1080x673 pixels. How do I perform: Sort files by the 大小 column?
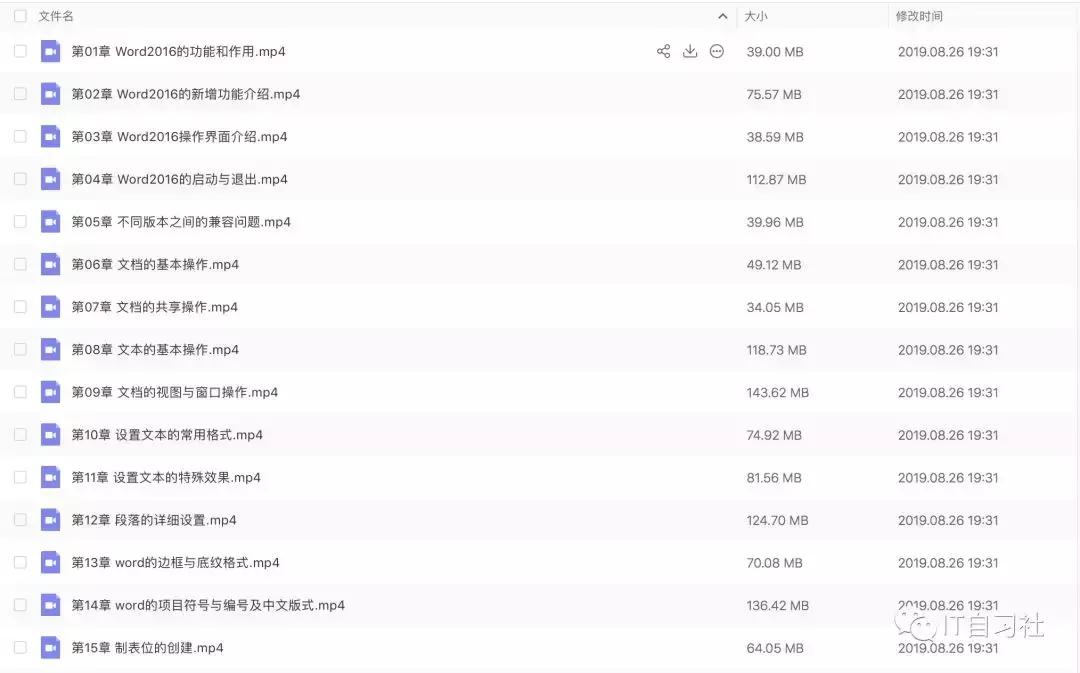pyautogui.click(x=756, y=16)
